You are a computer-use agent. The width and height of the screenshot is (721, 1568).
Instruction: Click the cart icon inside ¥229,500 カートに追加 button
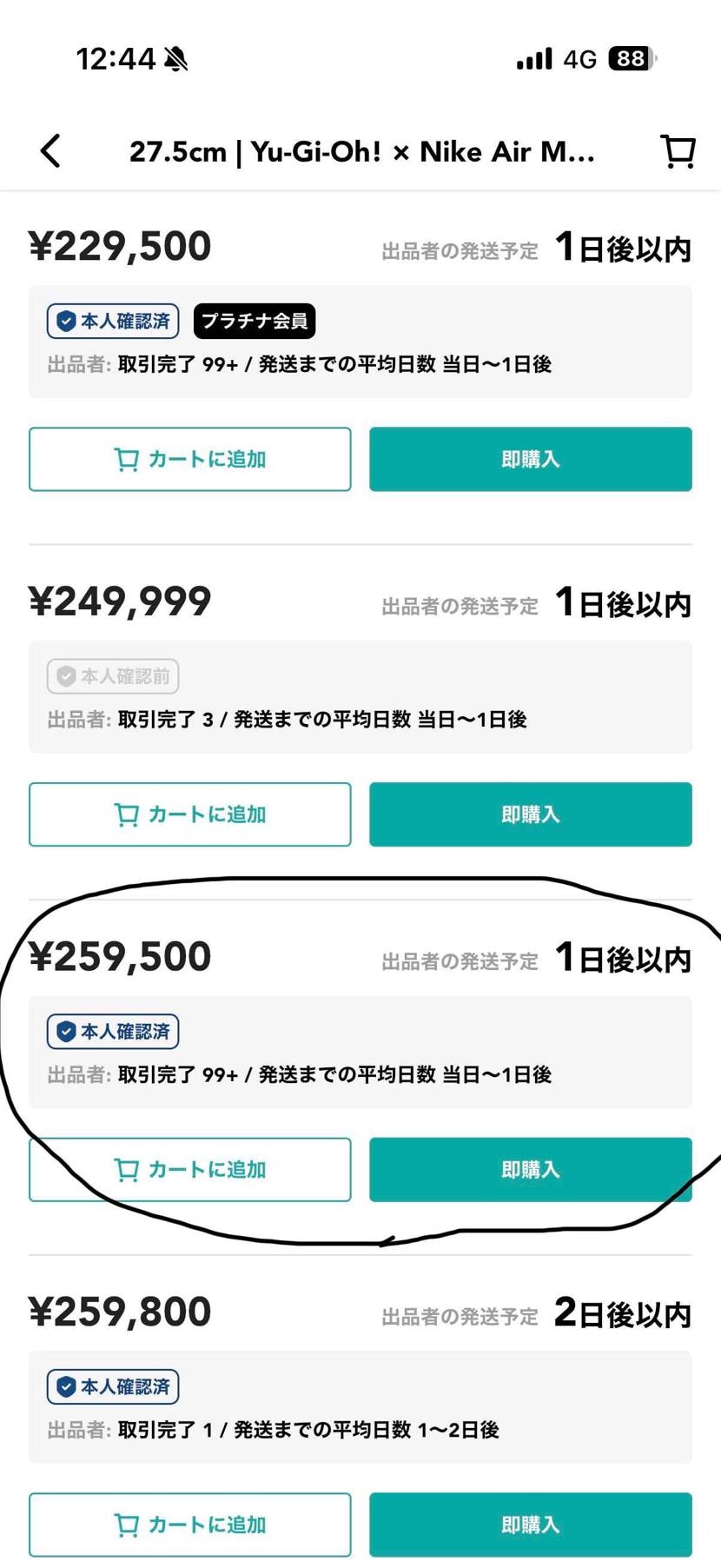[x=127, y=459]
